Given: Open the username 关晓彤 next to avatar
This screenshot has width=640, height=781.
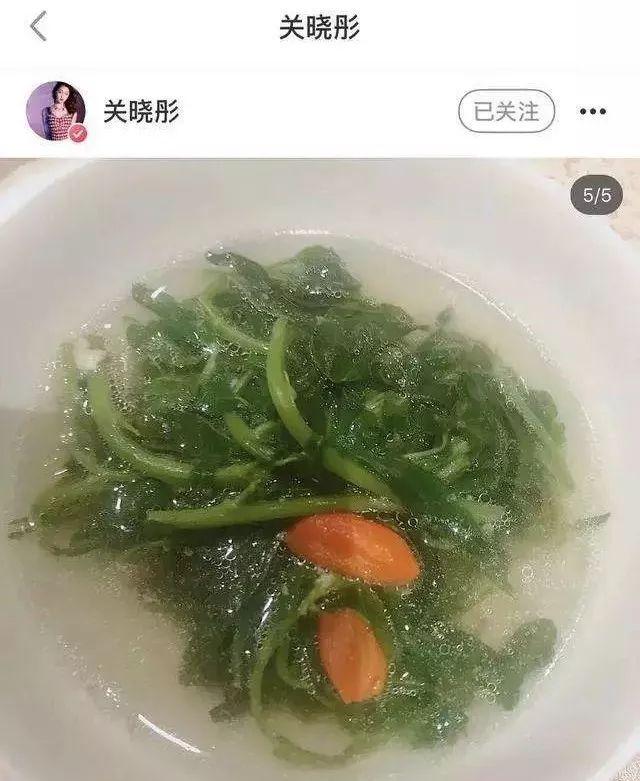Looking at the screenshot, I should [141, 111].
